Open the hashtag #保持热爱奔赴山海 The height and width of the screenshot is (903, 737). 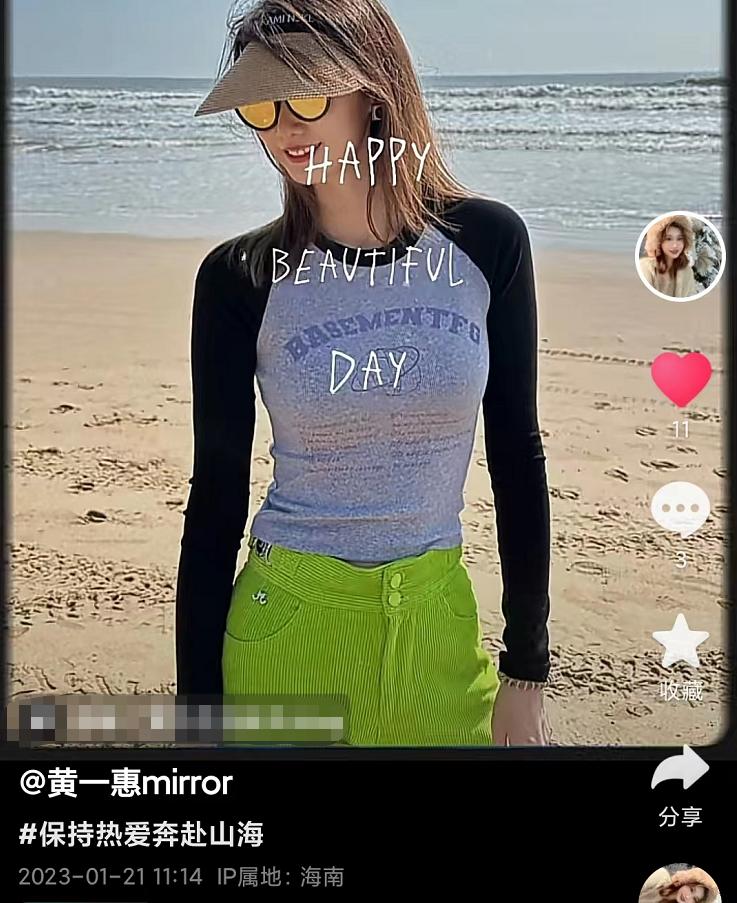[141, 834]
